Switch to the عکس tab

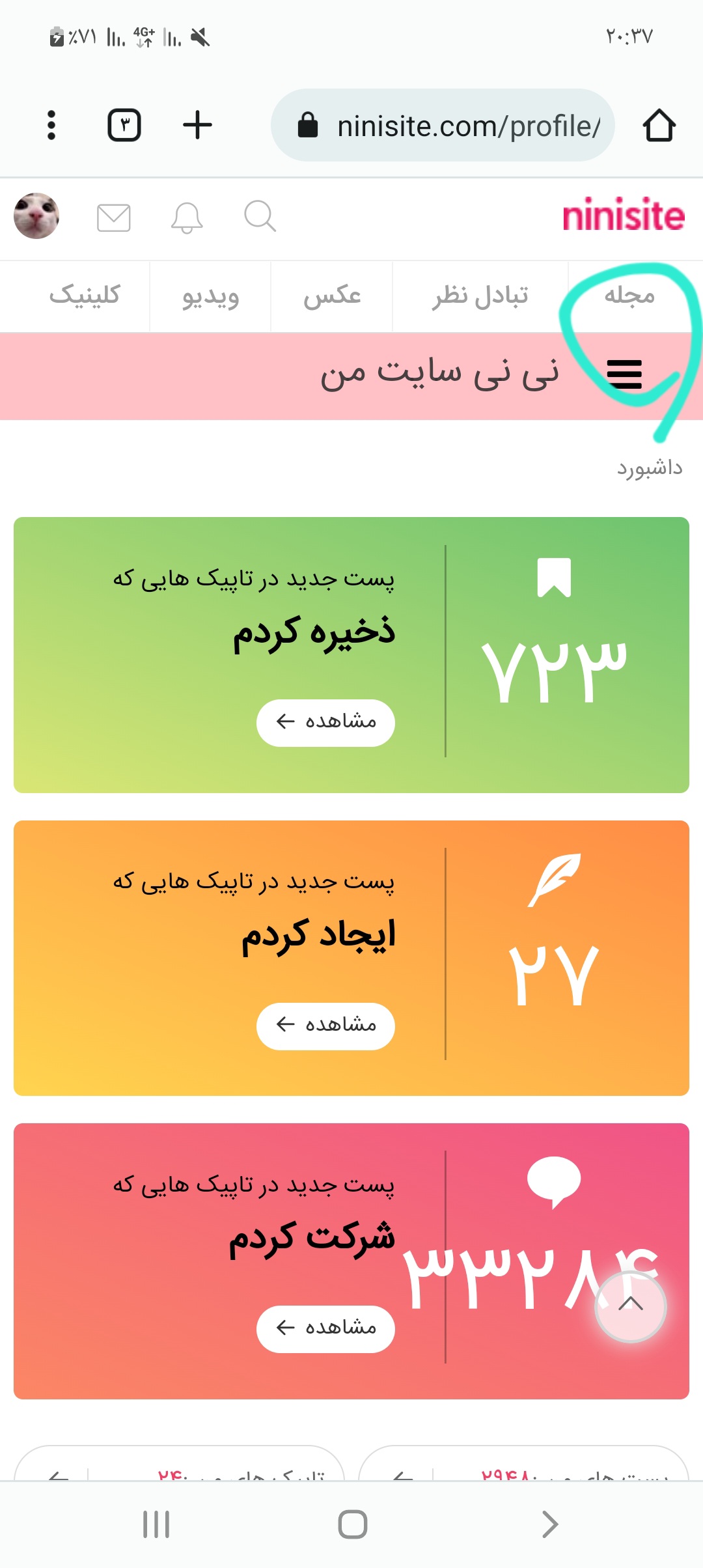[332, 296]
